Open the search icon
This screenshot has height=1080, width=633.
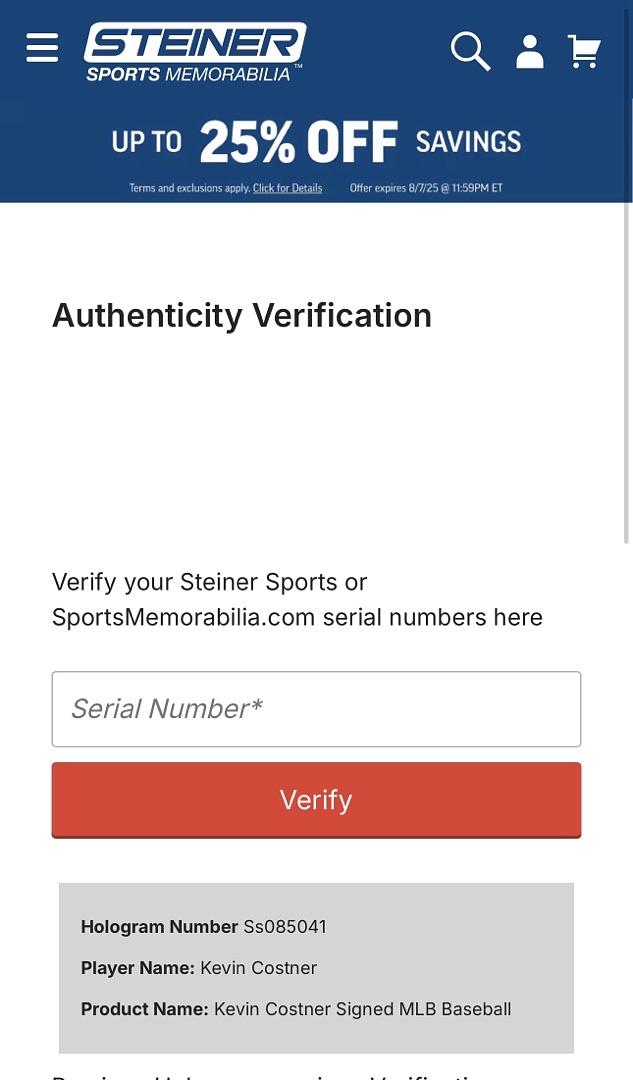click(x=470, y=50)
